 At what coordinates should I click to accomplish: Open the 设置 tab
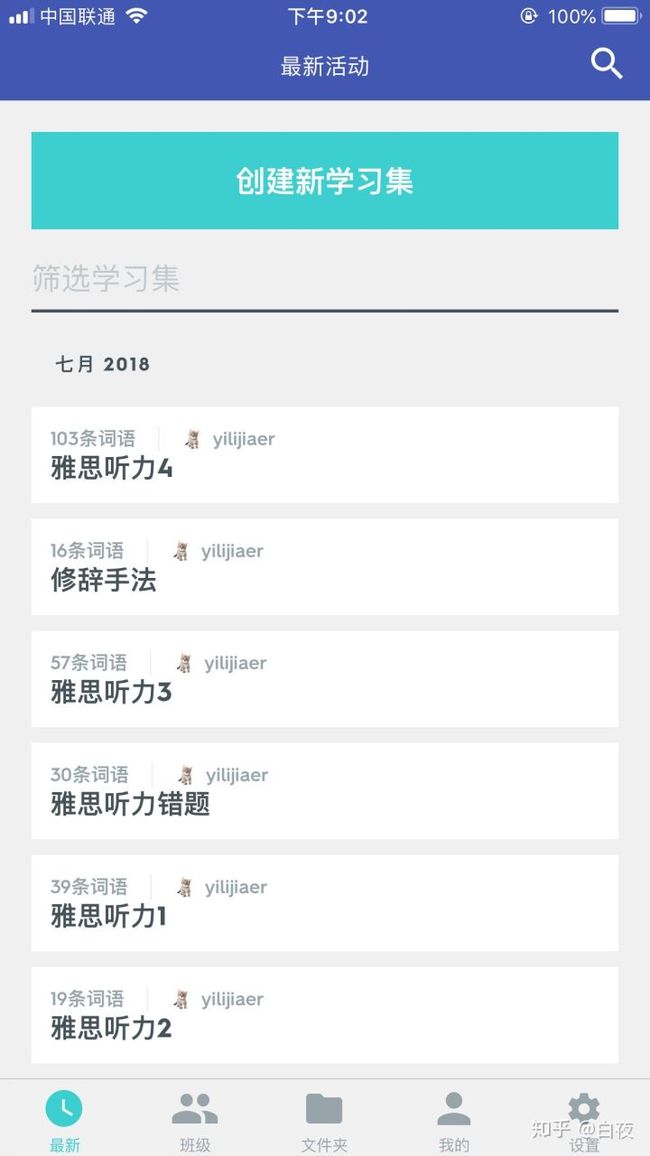pos(584,1121)
